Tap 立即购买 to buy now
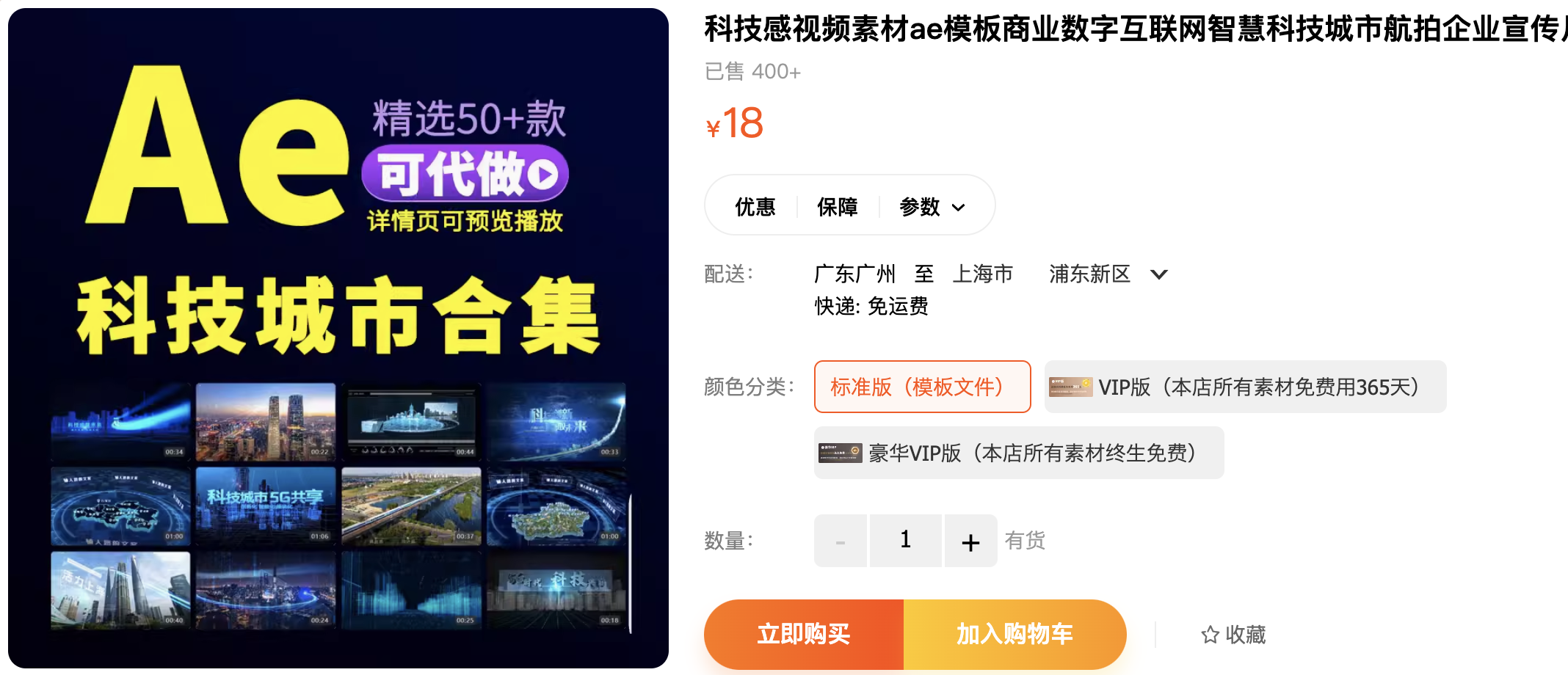Image resolution: width=1568 pixels, height=675 pixels. point(804,634)
